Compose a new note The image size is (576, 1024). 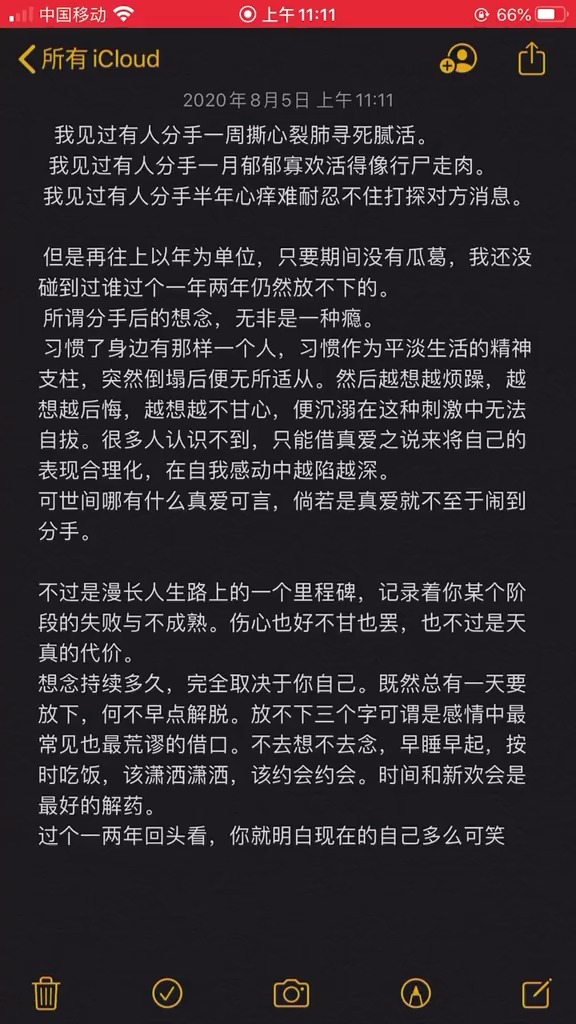point(537,993)
